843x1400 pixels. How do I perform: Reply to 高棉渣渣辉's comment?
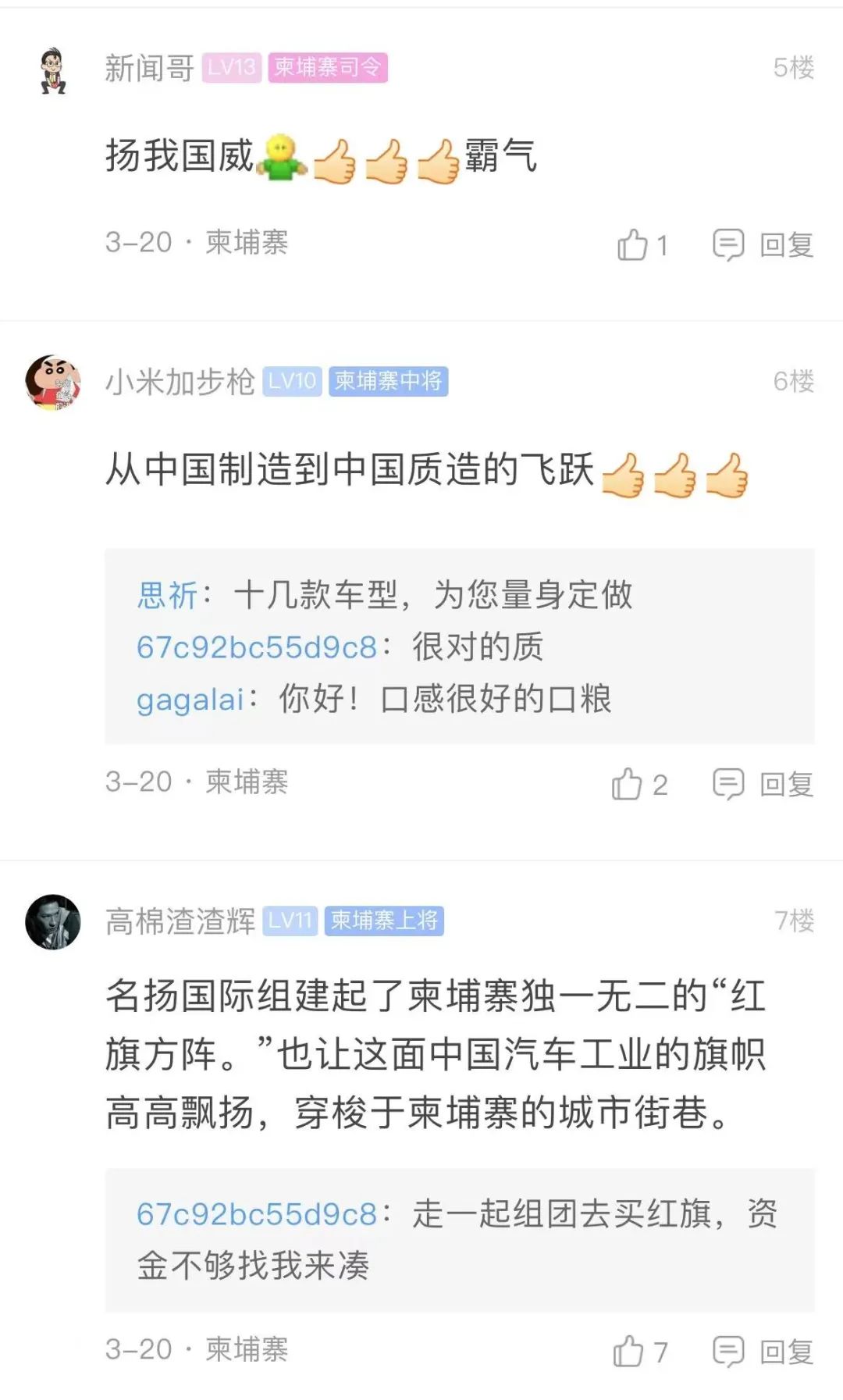tap(764, 1352)
